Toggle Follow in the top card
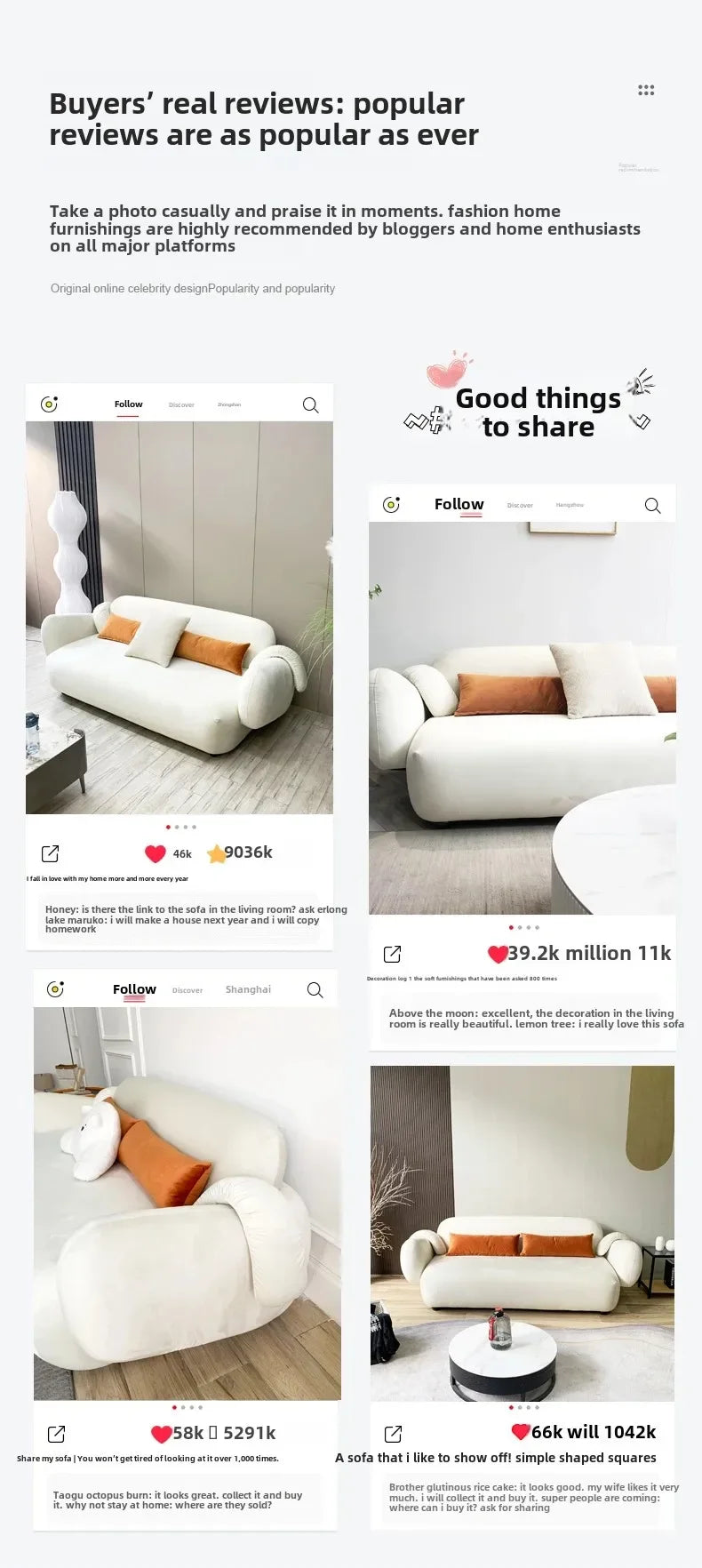The width and height of the screenshot is (702, 1568). pyautogui.click(x=128, y=404)
